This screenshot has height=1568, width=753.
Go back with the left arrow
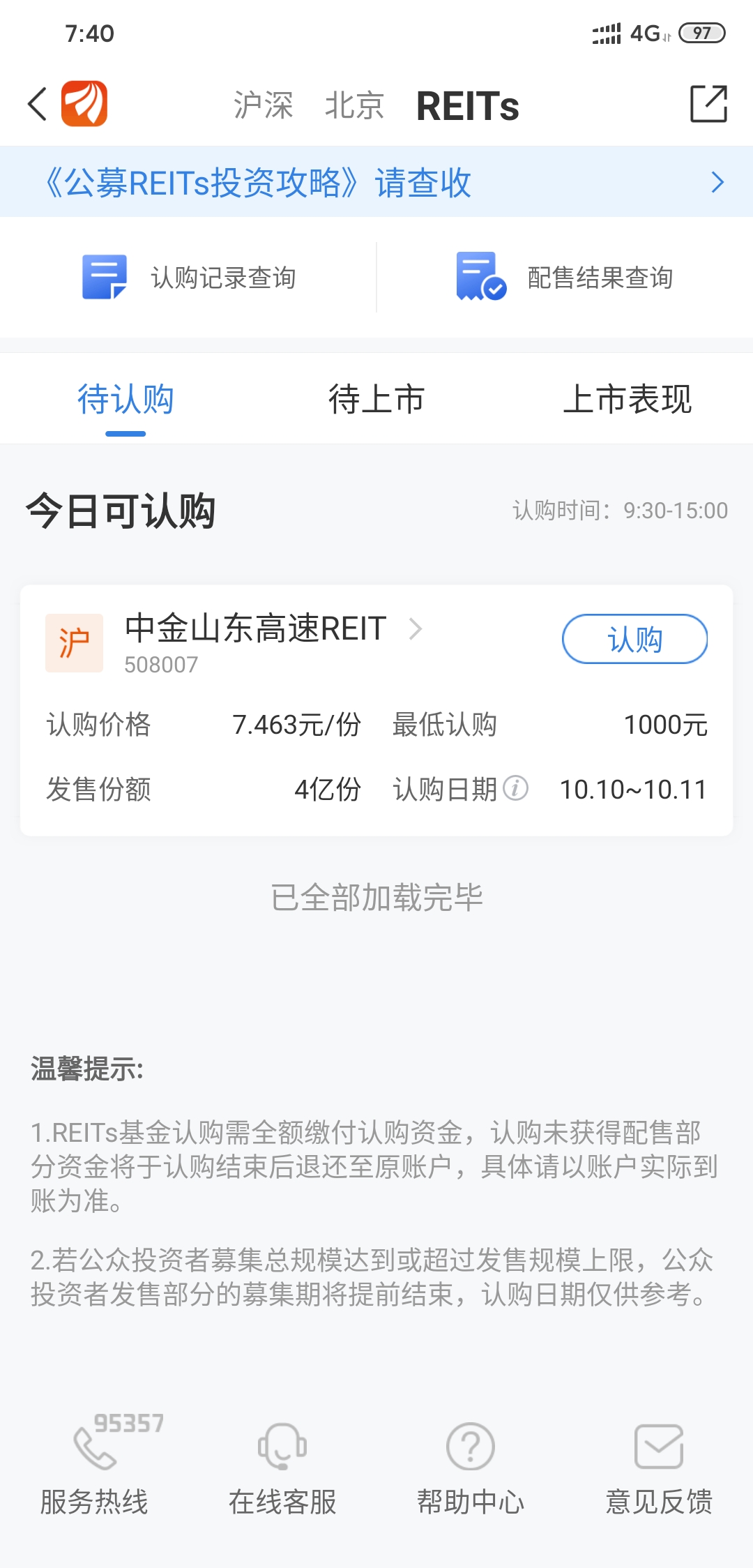pyautogui.click(x=38, y=104)
